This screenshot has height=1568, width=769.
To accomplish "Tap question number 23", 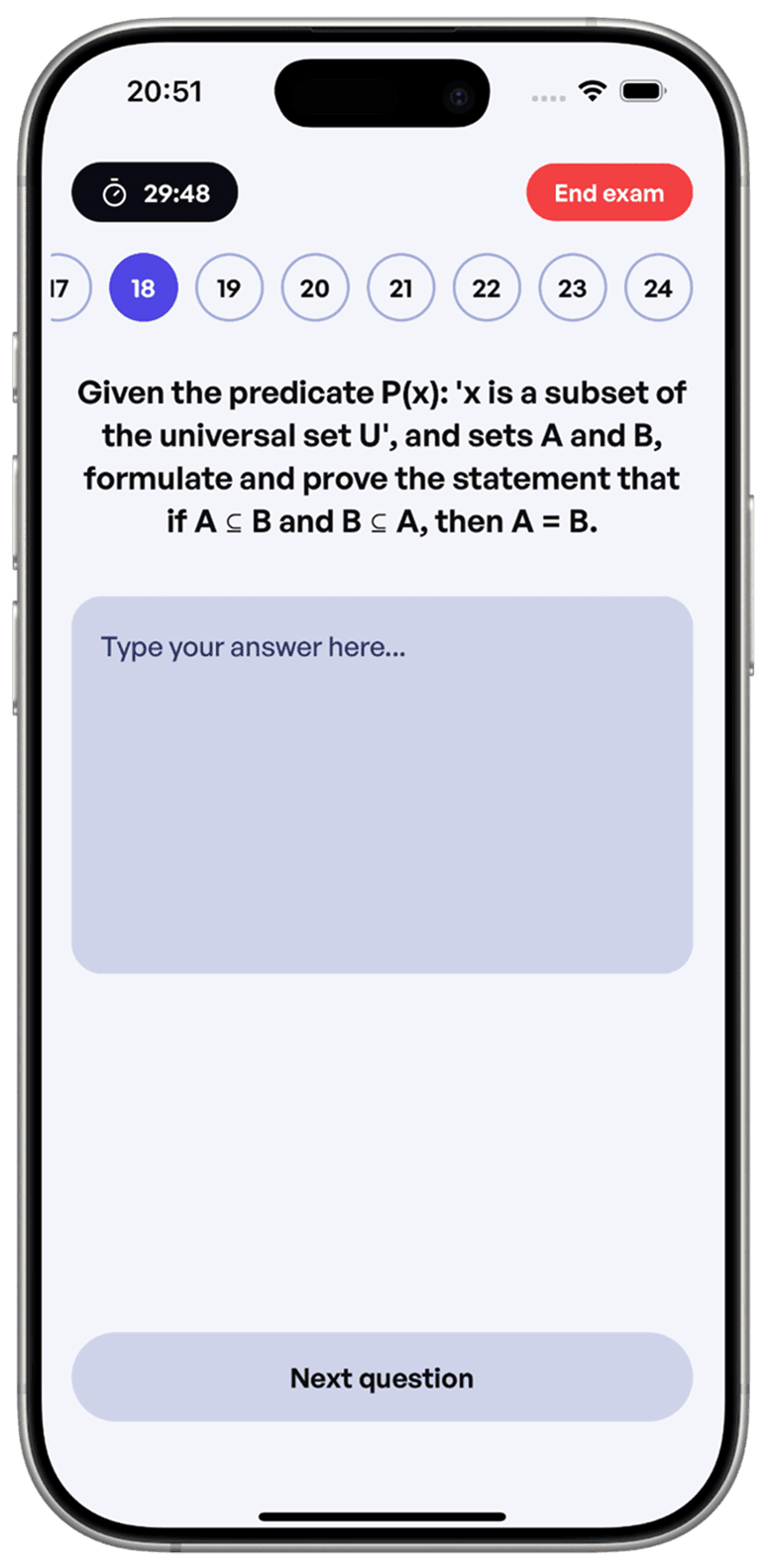I will pyautogui.click(x=572, y=288).
